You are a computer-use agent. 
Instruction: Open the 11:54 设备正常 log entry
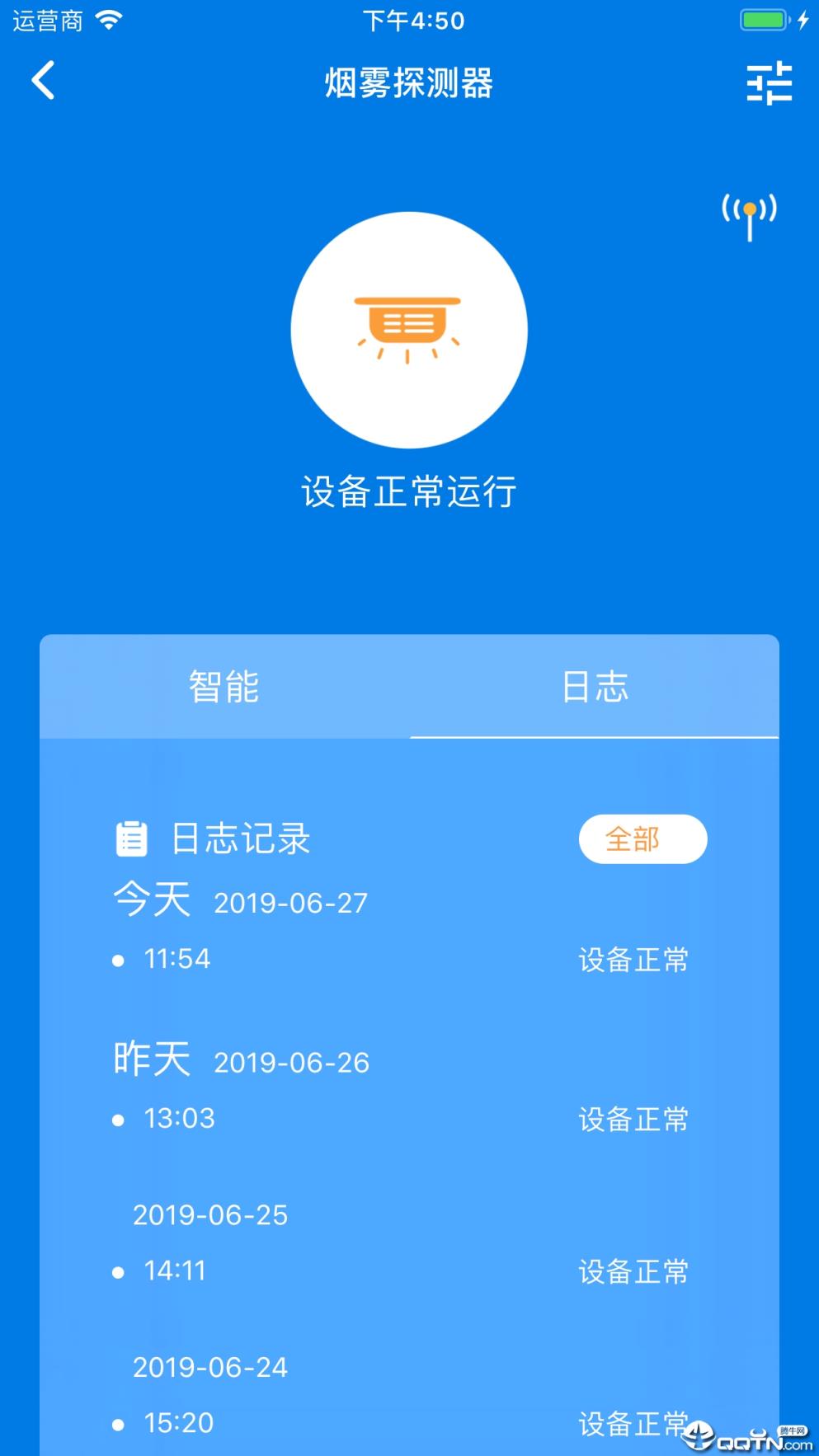(x=410, y=958)
